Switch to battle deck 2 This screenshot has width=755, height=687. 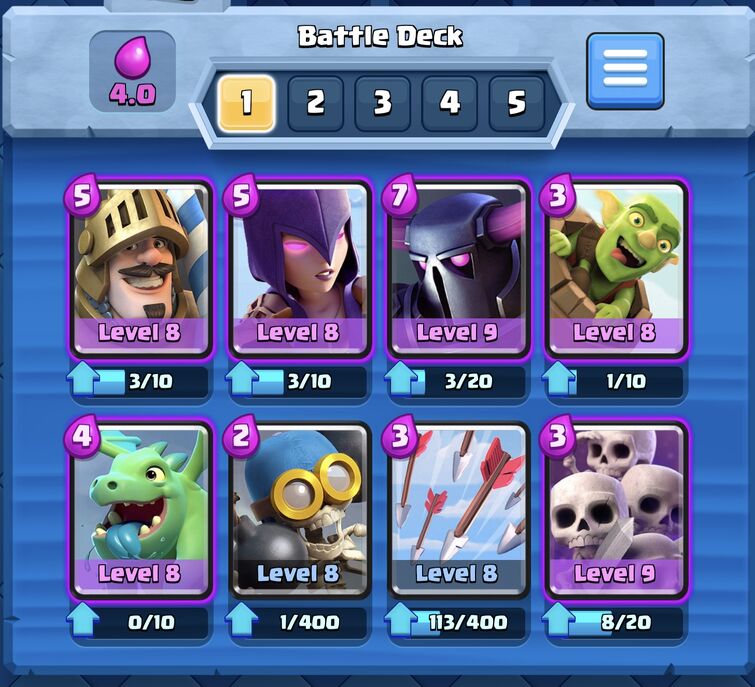coord(315,103)
